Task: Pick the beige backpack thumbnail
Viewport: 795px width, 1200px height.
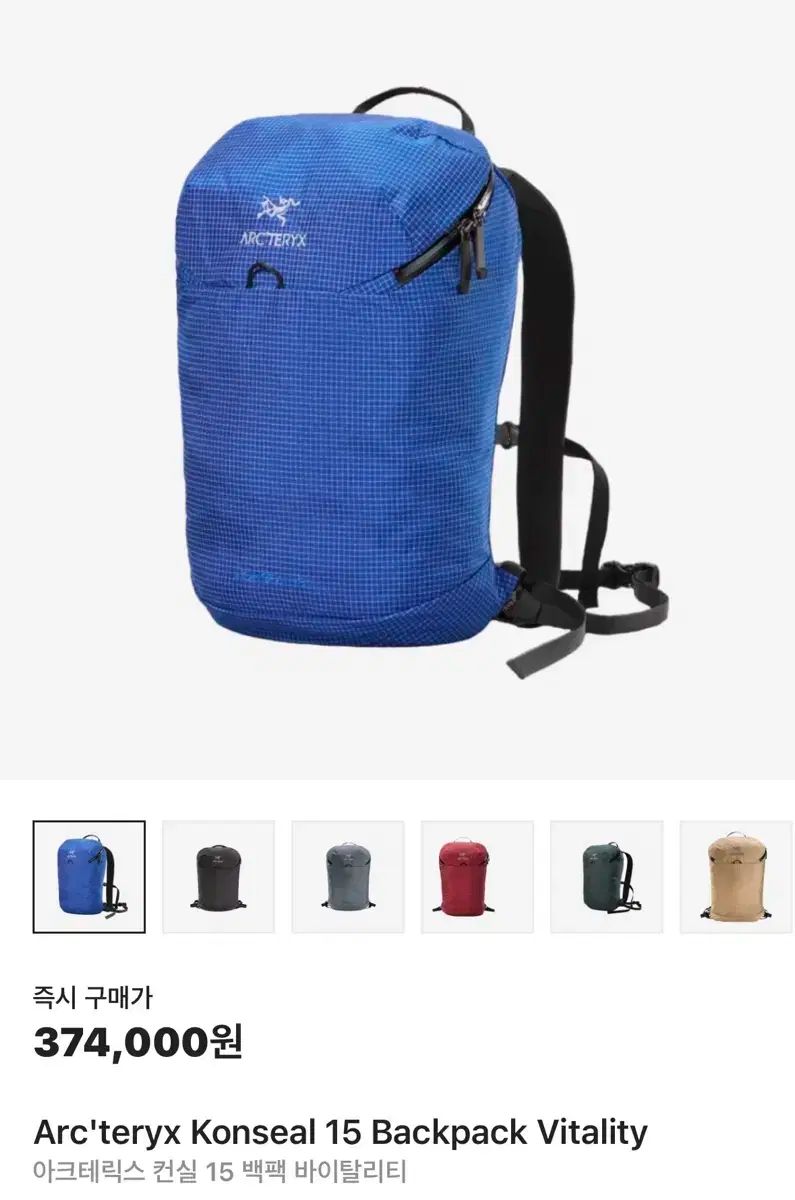Action: point(737,877)
